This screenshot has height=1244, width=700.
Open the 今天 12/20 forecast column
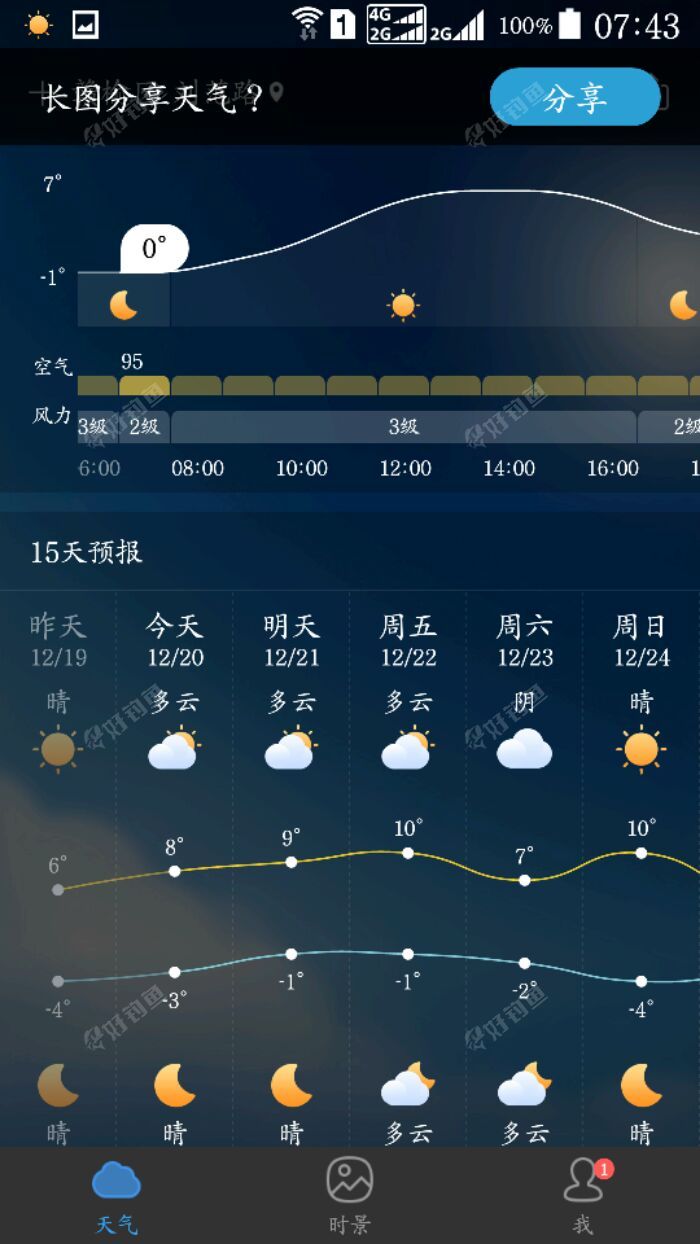point(175,640)
